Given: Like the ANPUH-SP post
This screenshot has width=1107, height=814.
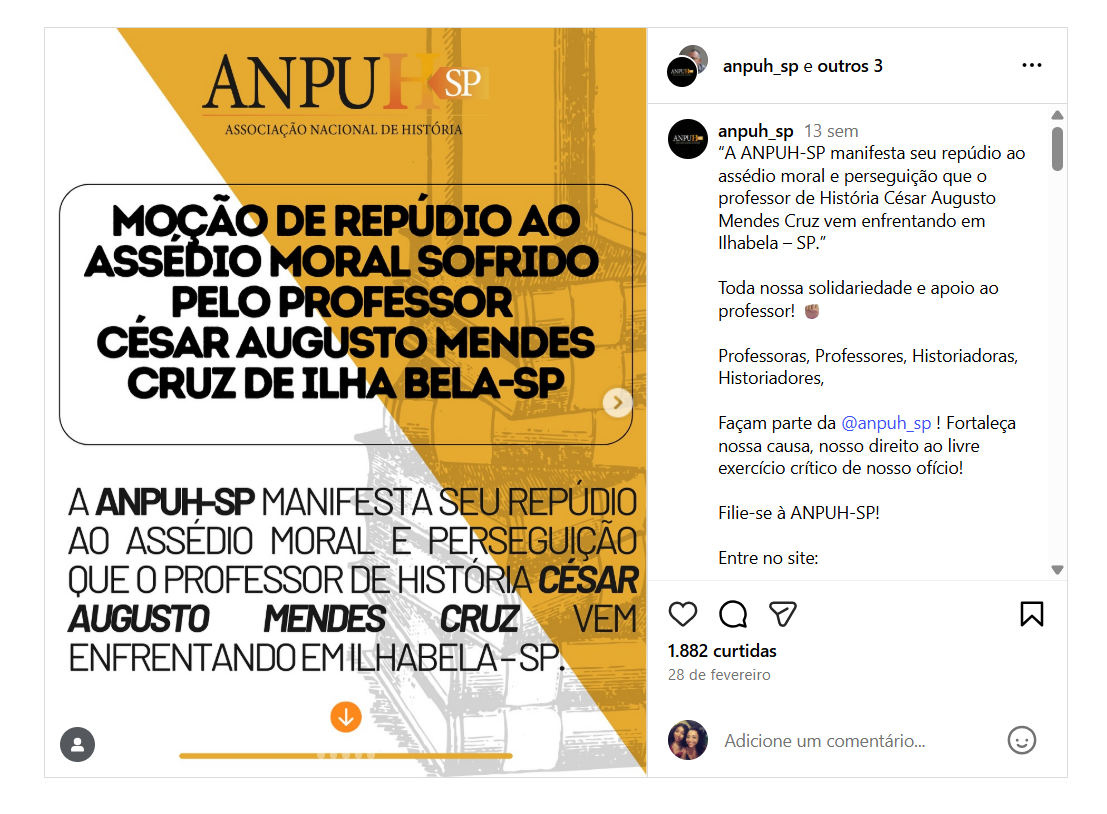Looking at the screenshot, I should click(x=682, y=613).
